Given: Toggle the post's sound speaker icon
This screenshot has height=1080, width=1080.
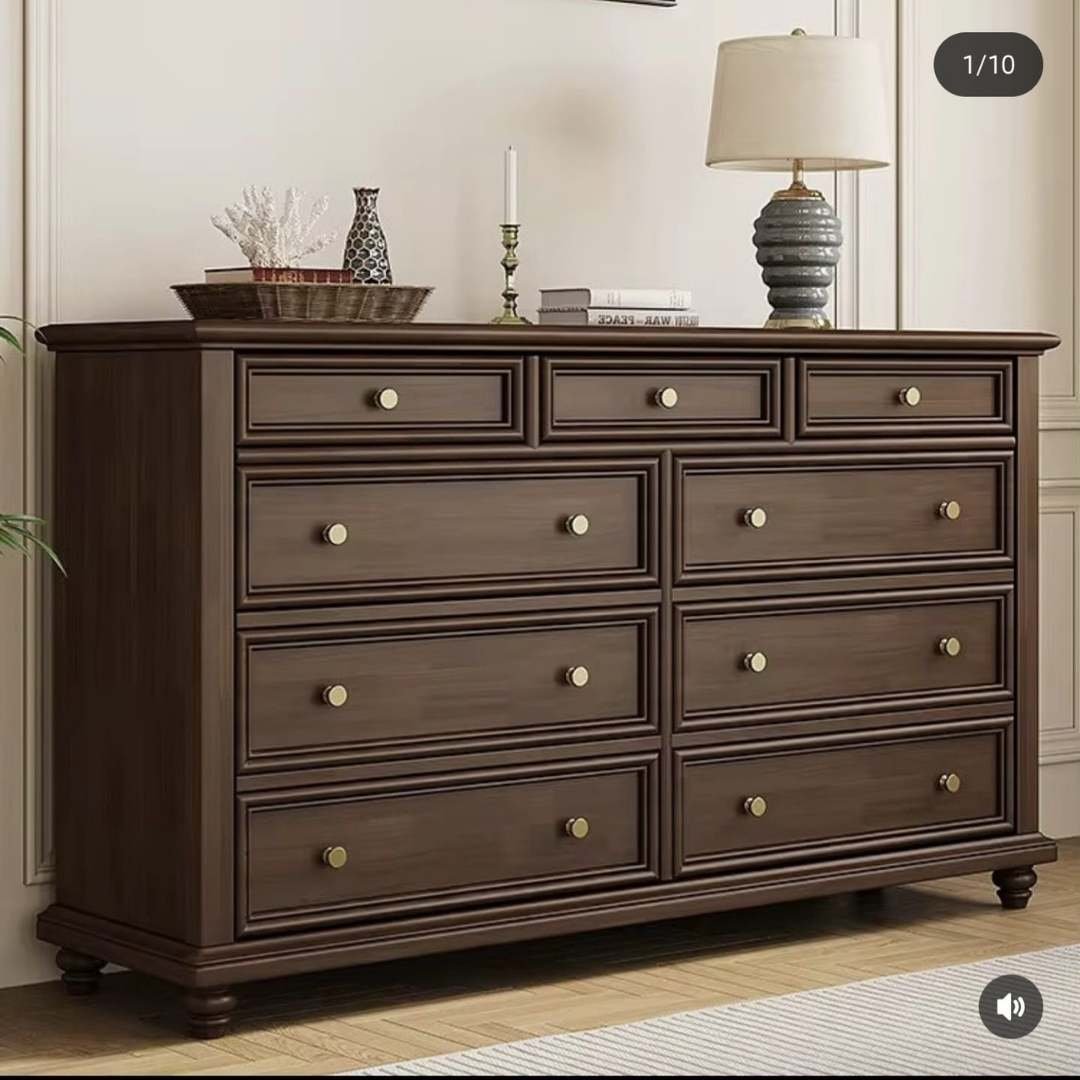Looking at the screenshot, I should (x=1010, y=1006).
